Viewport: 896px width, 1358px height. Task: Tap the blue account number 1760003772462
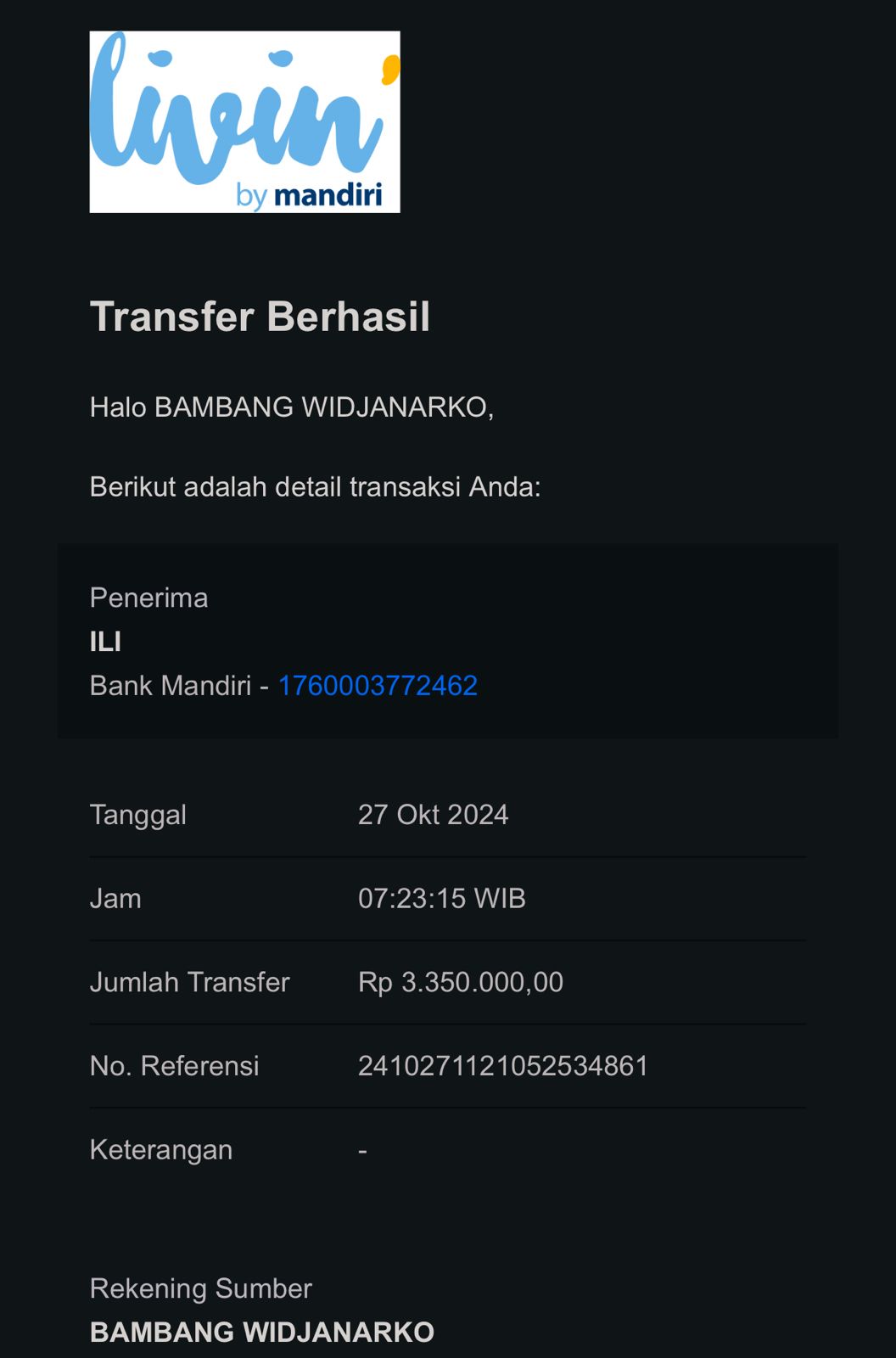tap(378, 685)
